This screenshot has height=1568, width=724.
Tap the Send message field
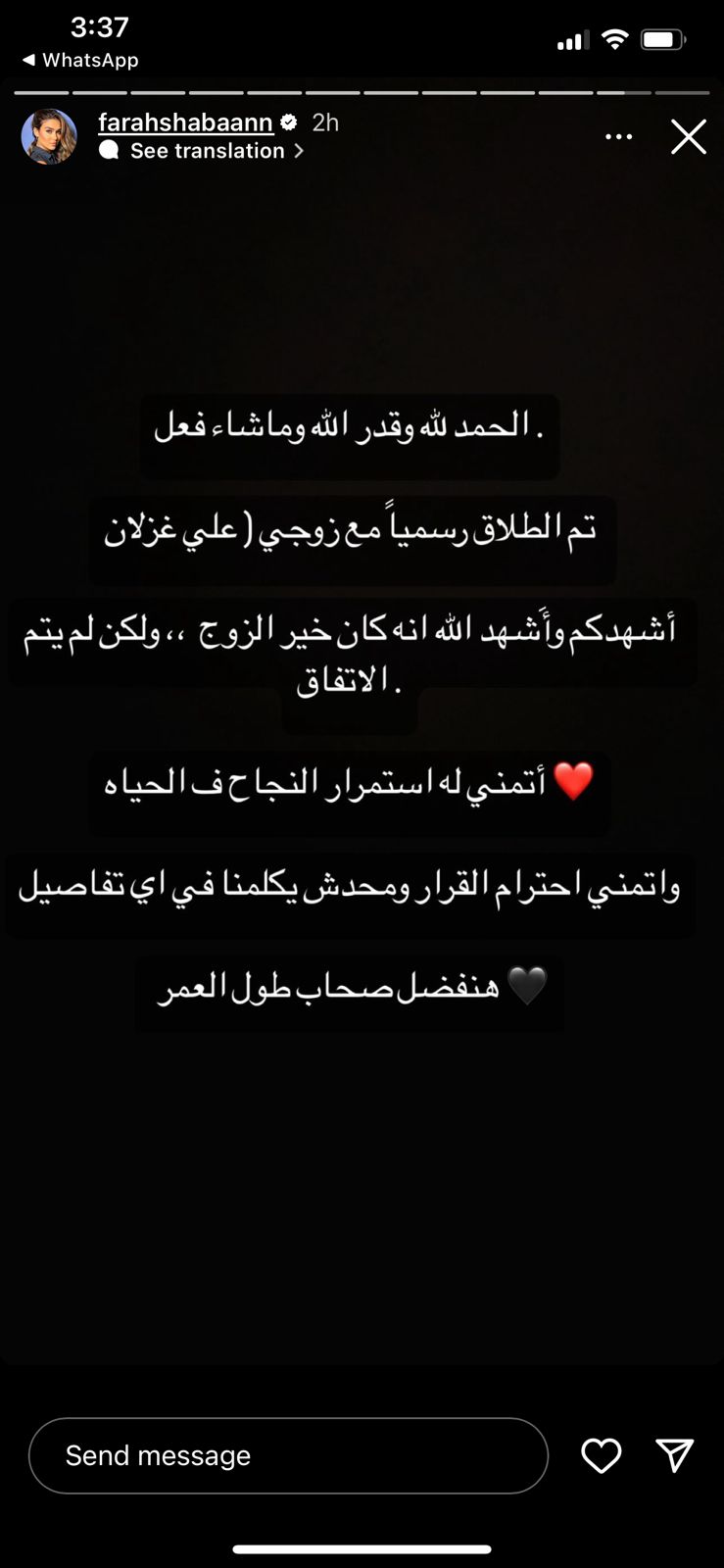288,1455
